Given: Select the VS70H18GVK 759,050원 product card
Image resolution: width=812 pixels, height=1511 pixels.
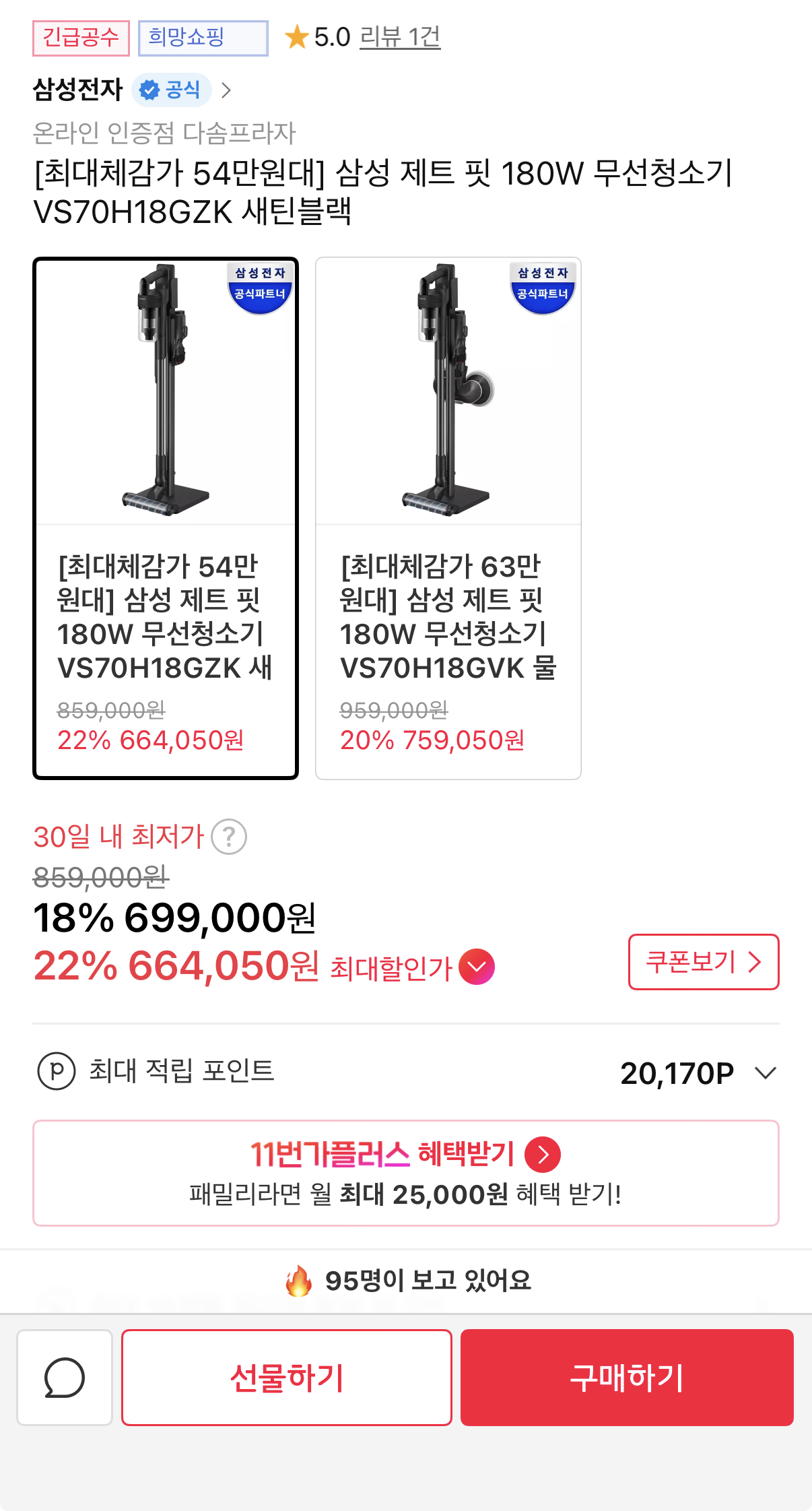Looking at the screenshot, I should click(x=448, y=518).
